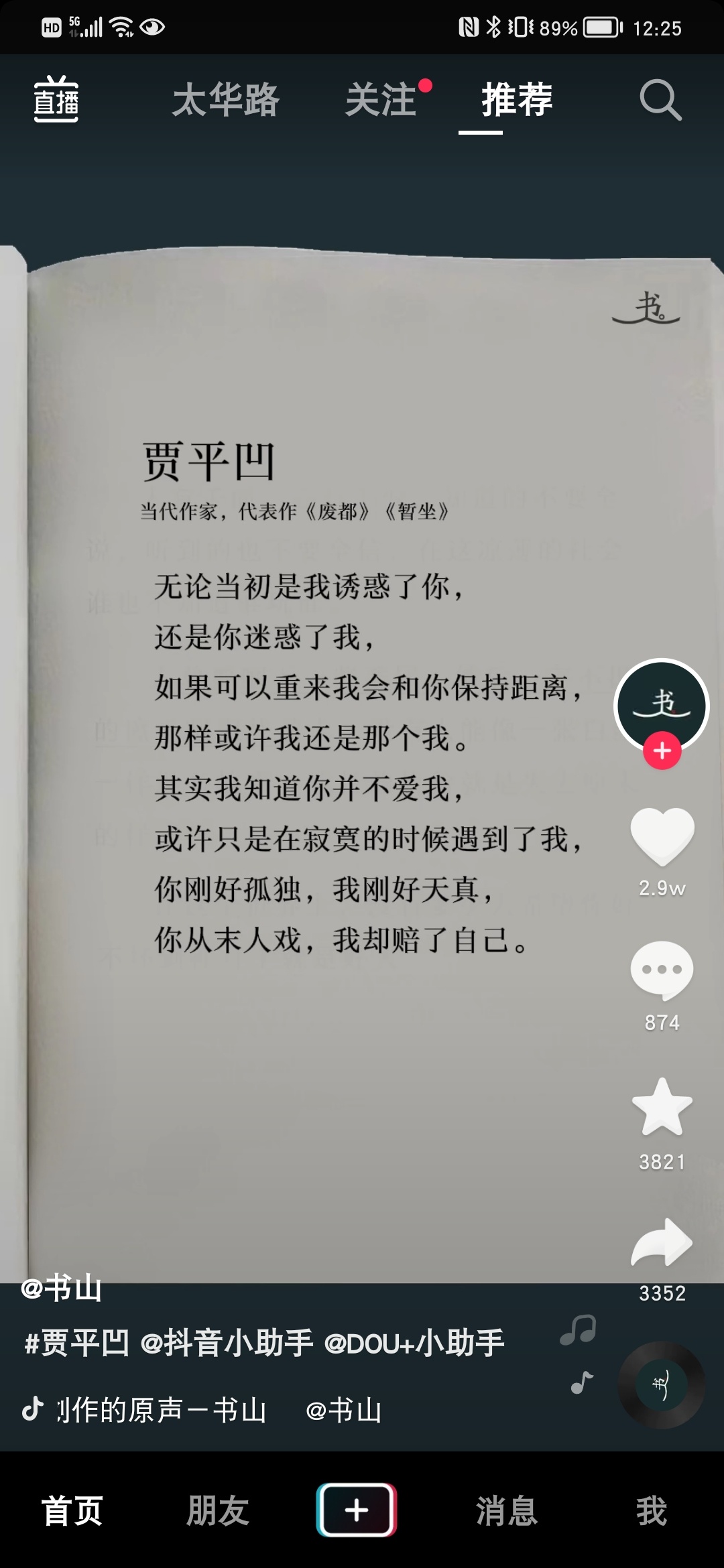This screenshot has height=1568, width=724.
Task: Select the 推荐 tab
Action: tap(517, 100)
